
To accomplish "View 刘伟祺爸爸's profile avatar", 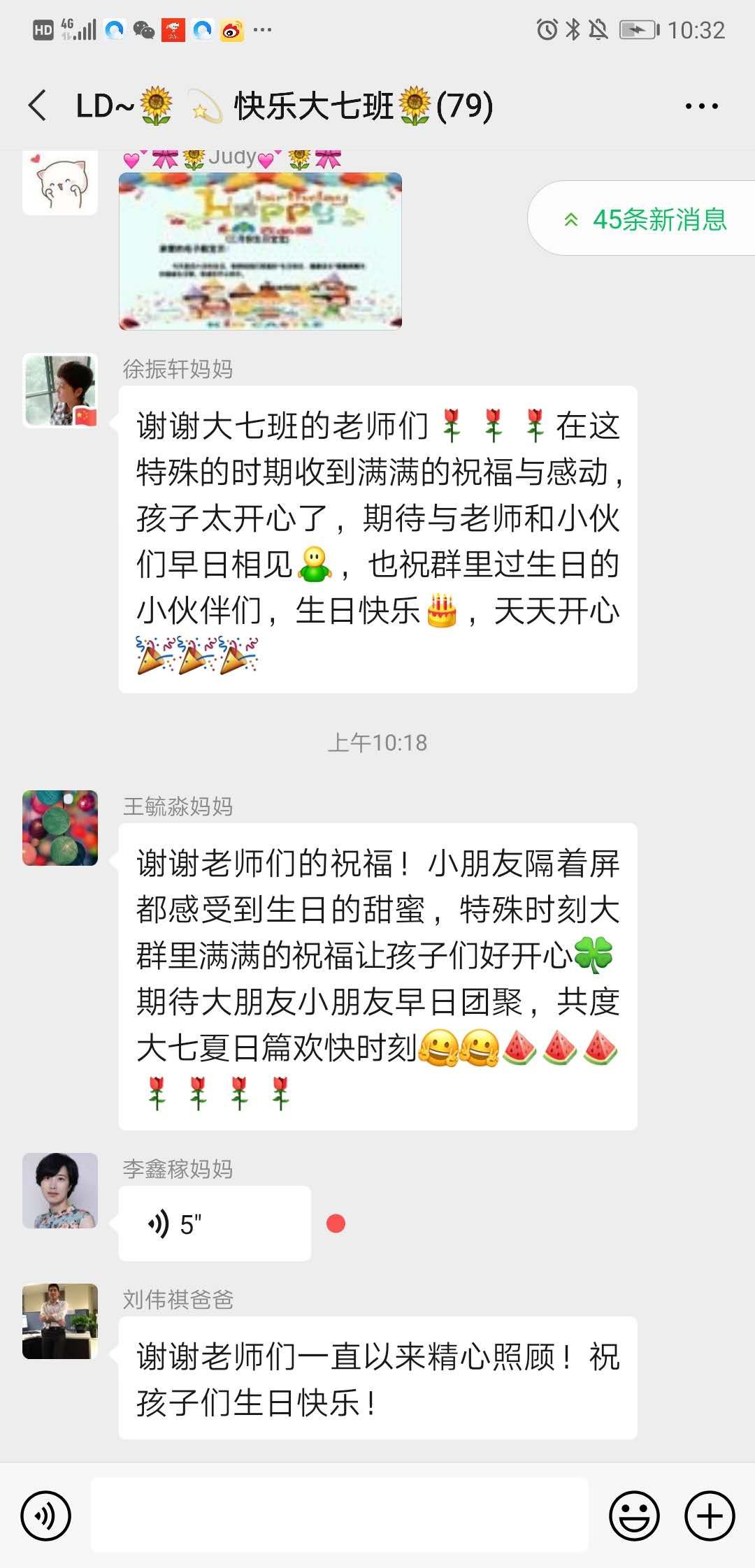I will 60,1321.
